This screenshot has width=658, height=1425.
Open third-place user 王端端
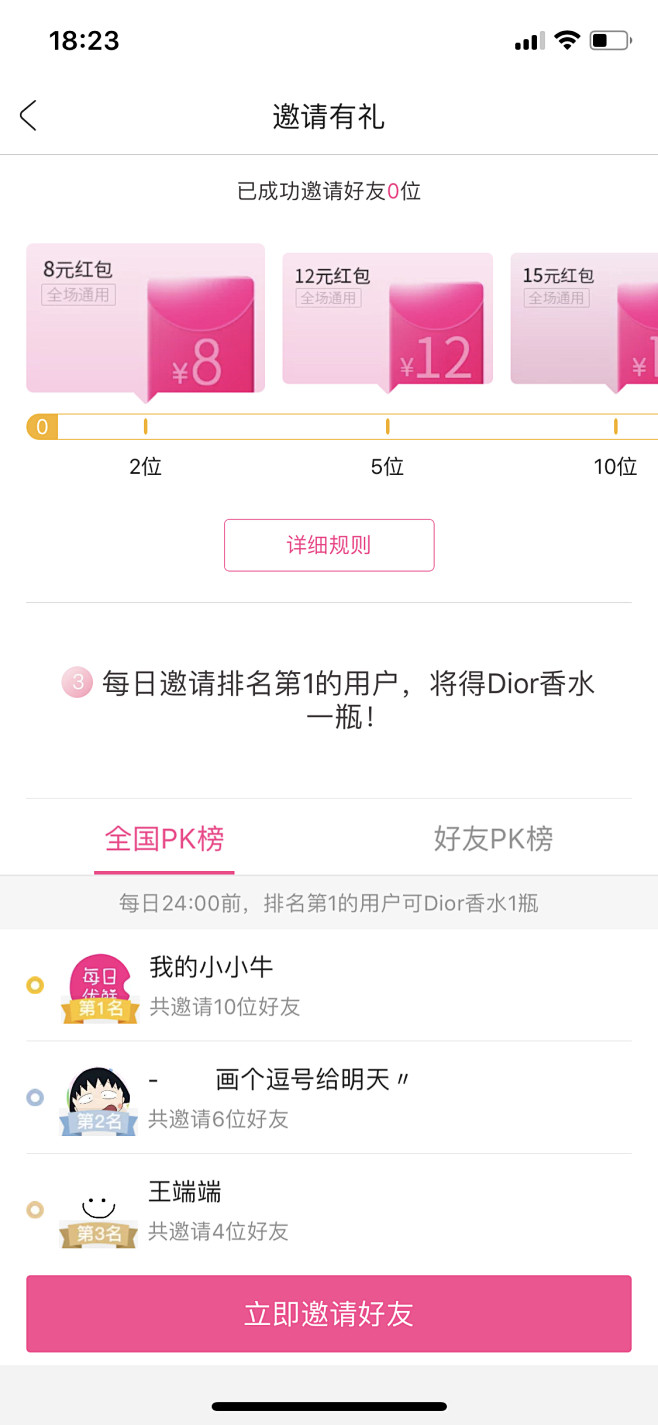(329, 1210)
